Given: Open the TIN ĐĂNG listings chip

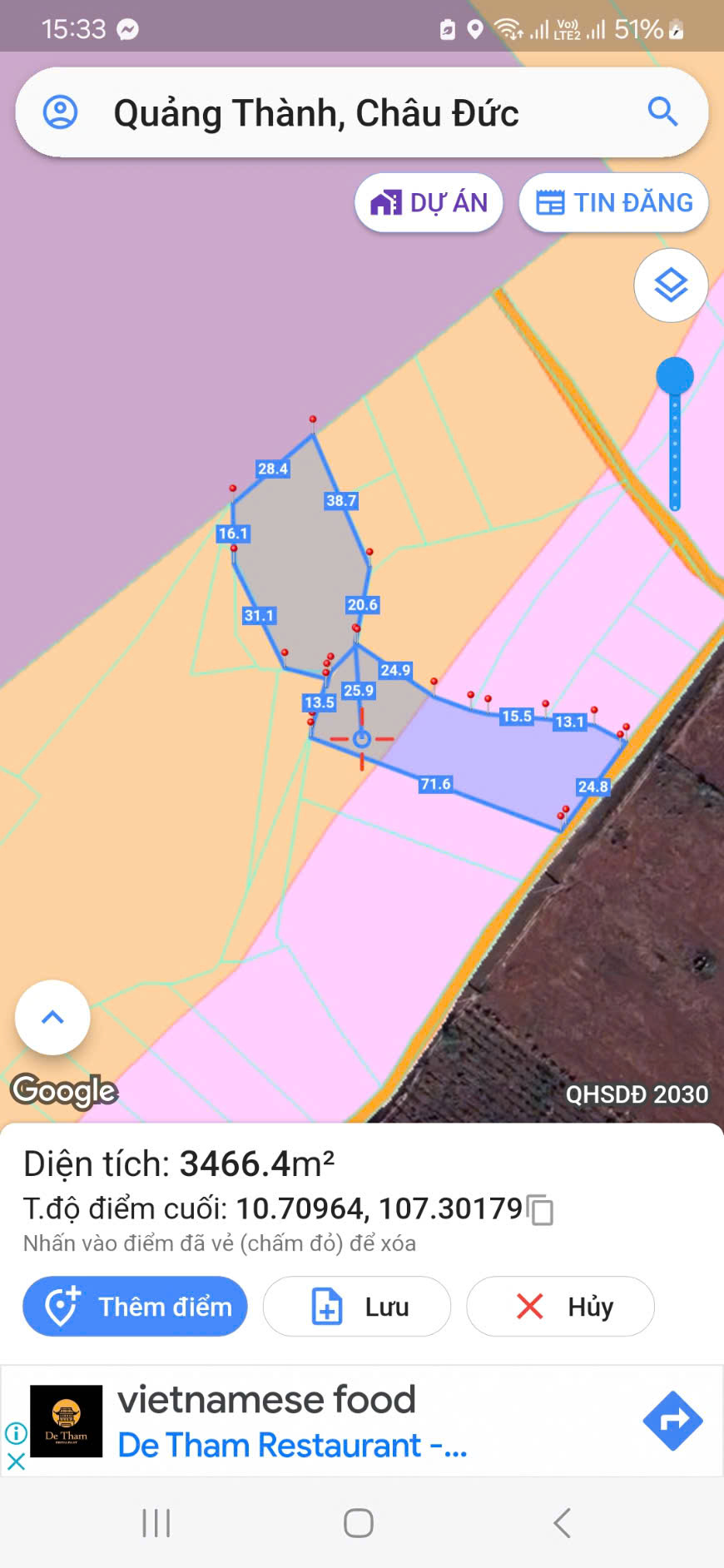Looking at the screenshot, I should [613, 202].
